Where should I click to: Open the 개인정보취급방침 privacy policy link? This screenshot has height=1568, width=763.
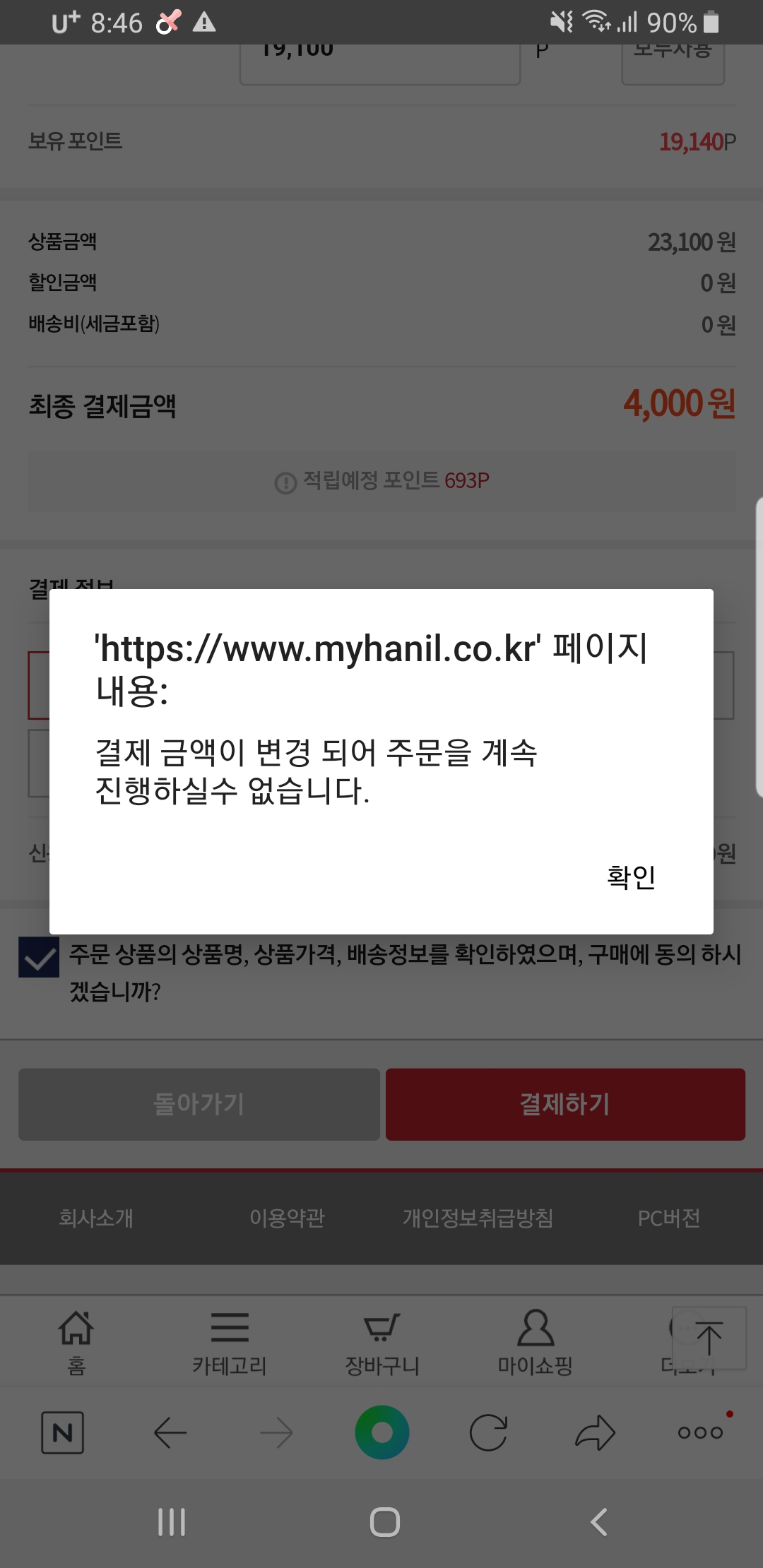coord(478,1218)
